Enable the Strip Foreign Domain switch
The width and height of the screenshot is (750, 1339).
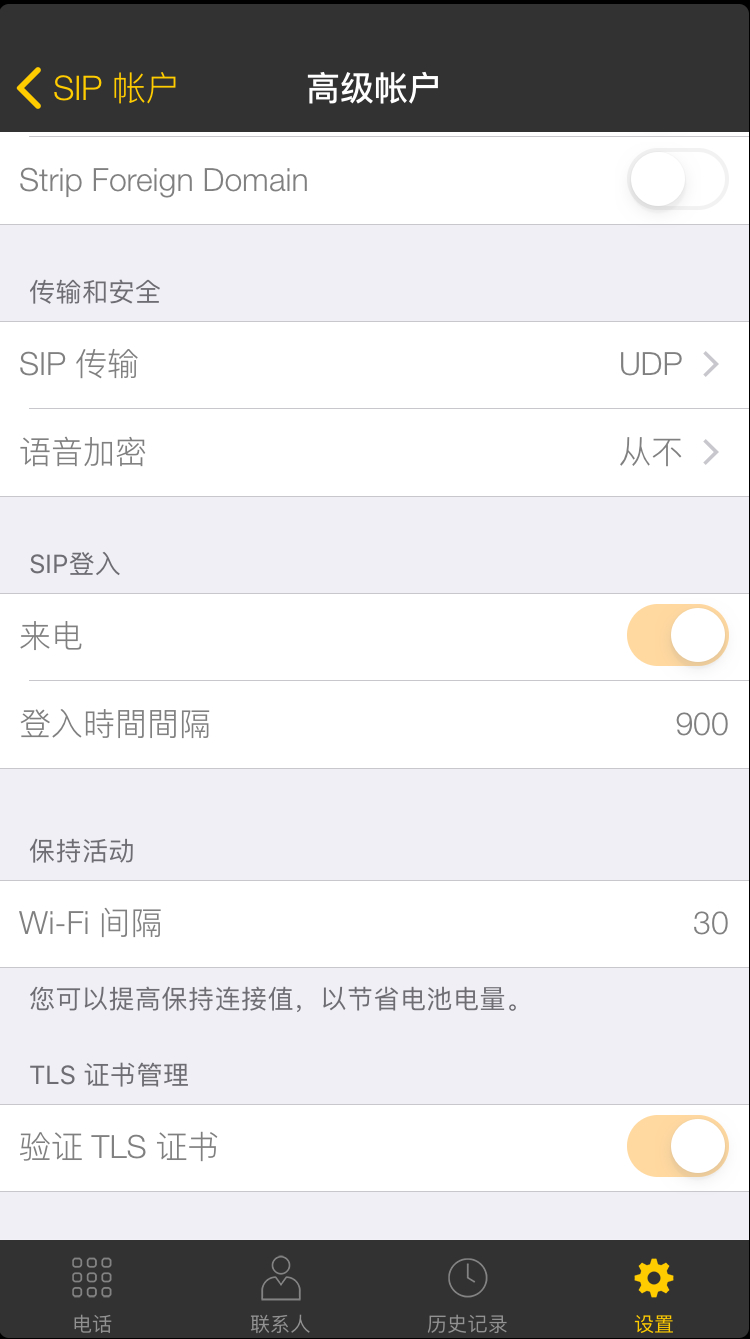point(677,180)
